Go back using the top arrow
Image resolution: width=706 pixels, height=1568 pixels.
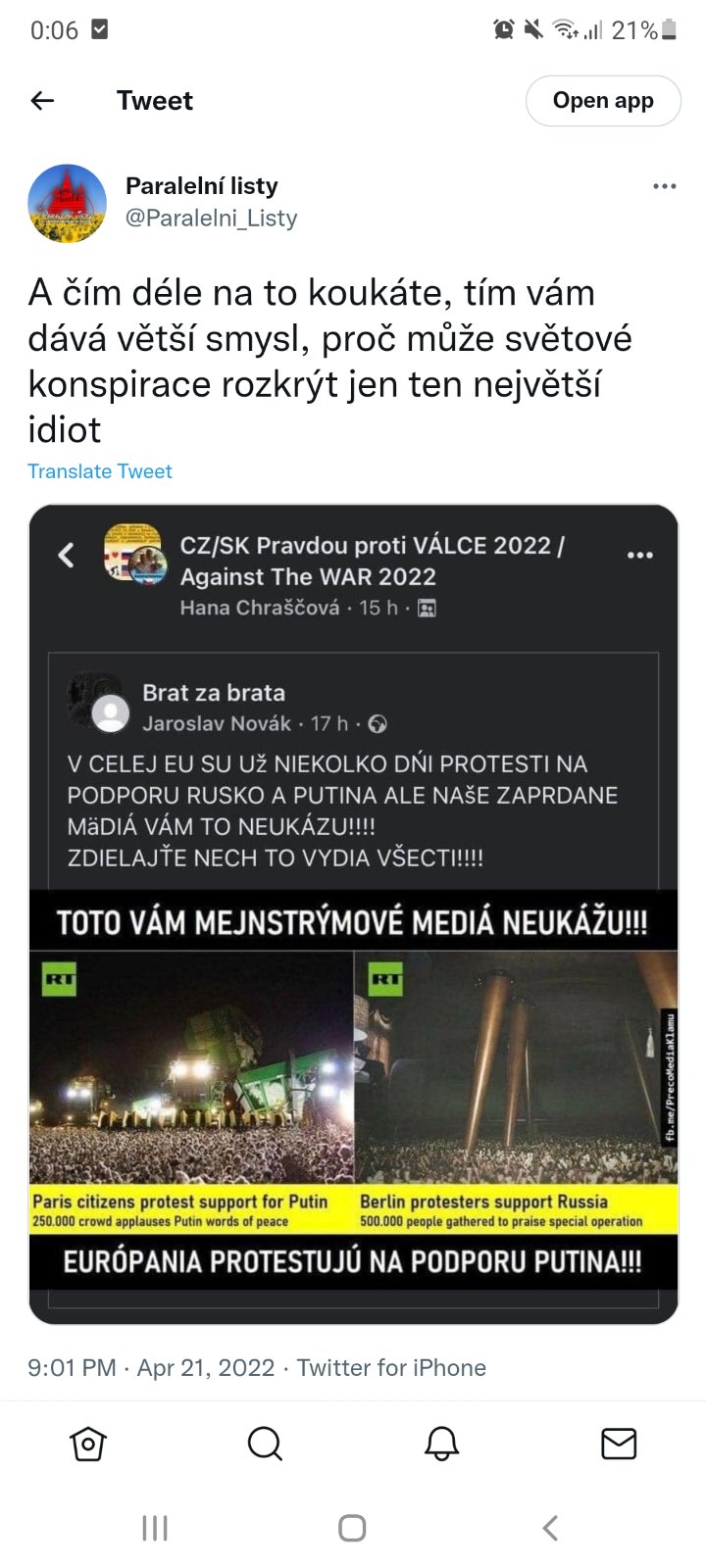tap(42, 100)
